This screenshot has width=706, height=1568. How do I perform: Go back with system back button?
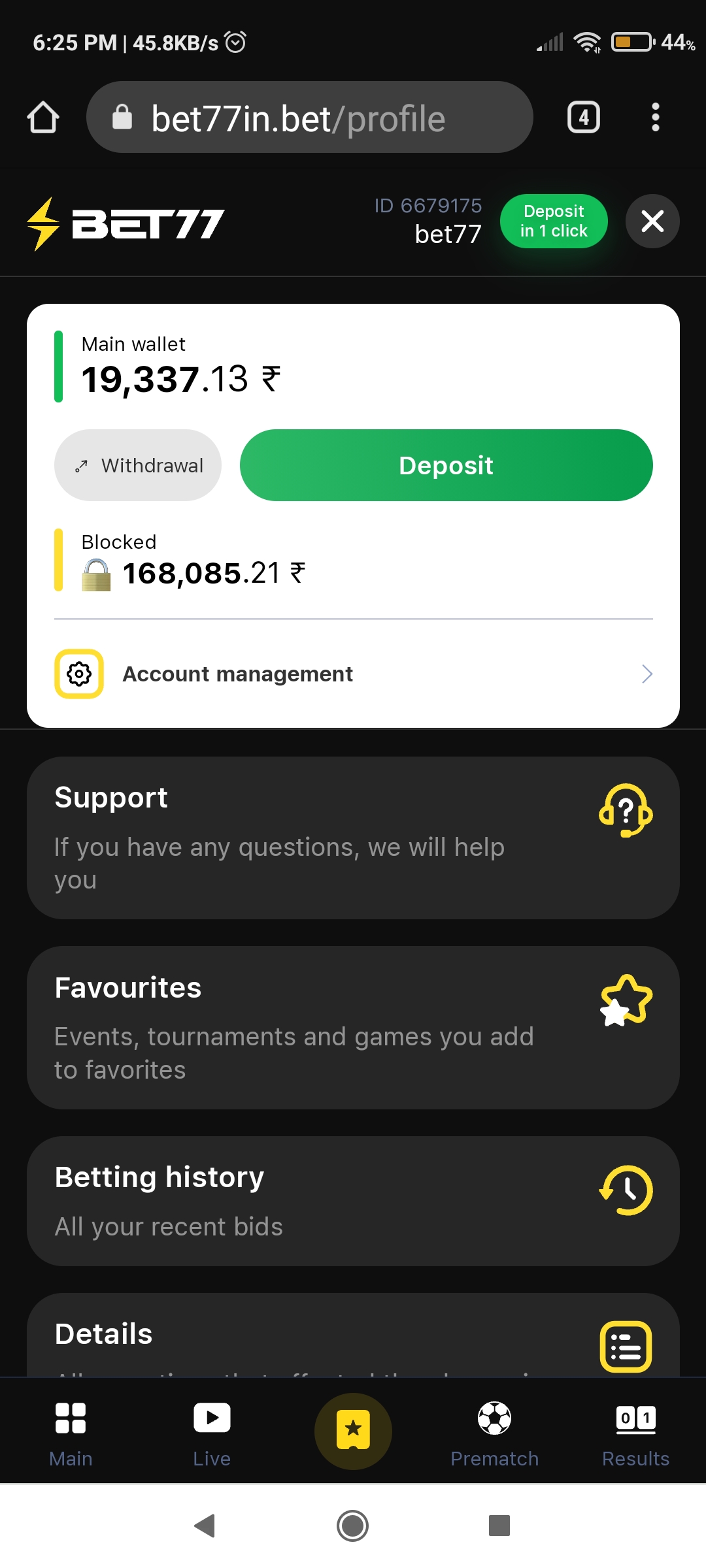205,1526
